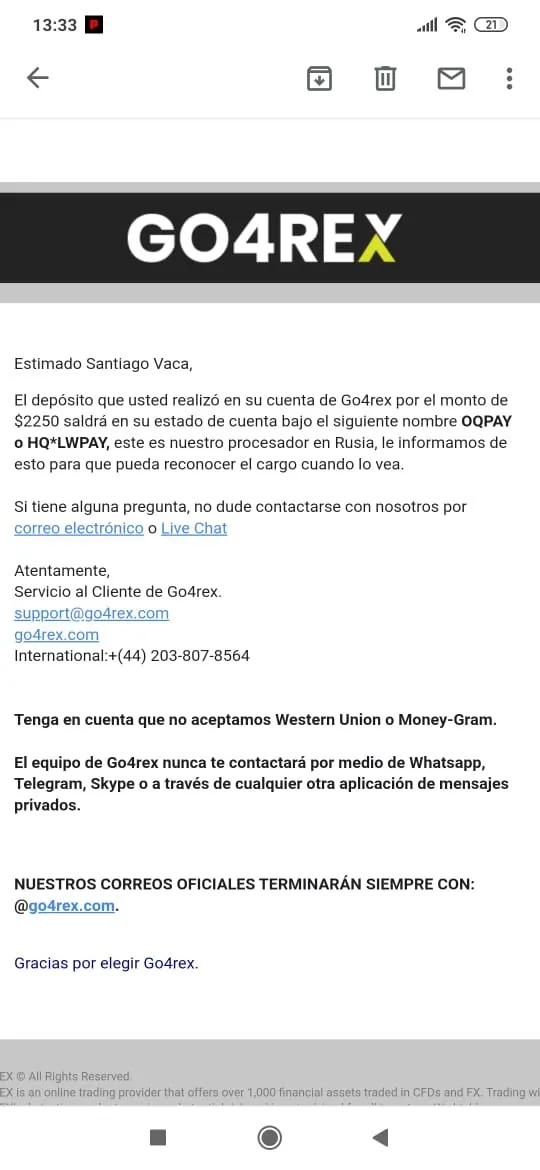540x1170 pixels.
Task: Open recent apps with square button
Action: click(157, 1137)
